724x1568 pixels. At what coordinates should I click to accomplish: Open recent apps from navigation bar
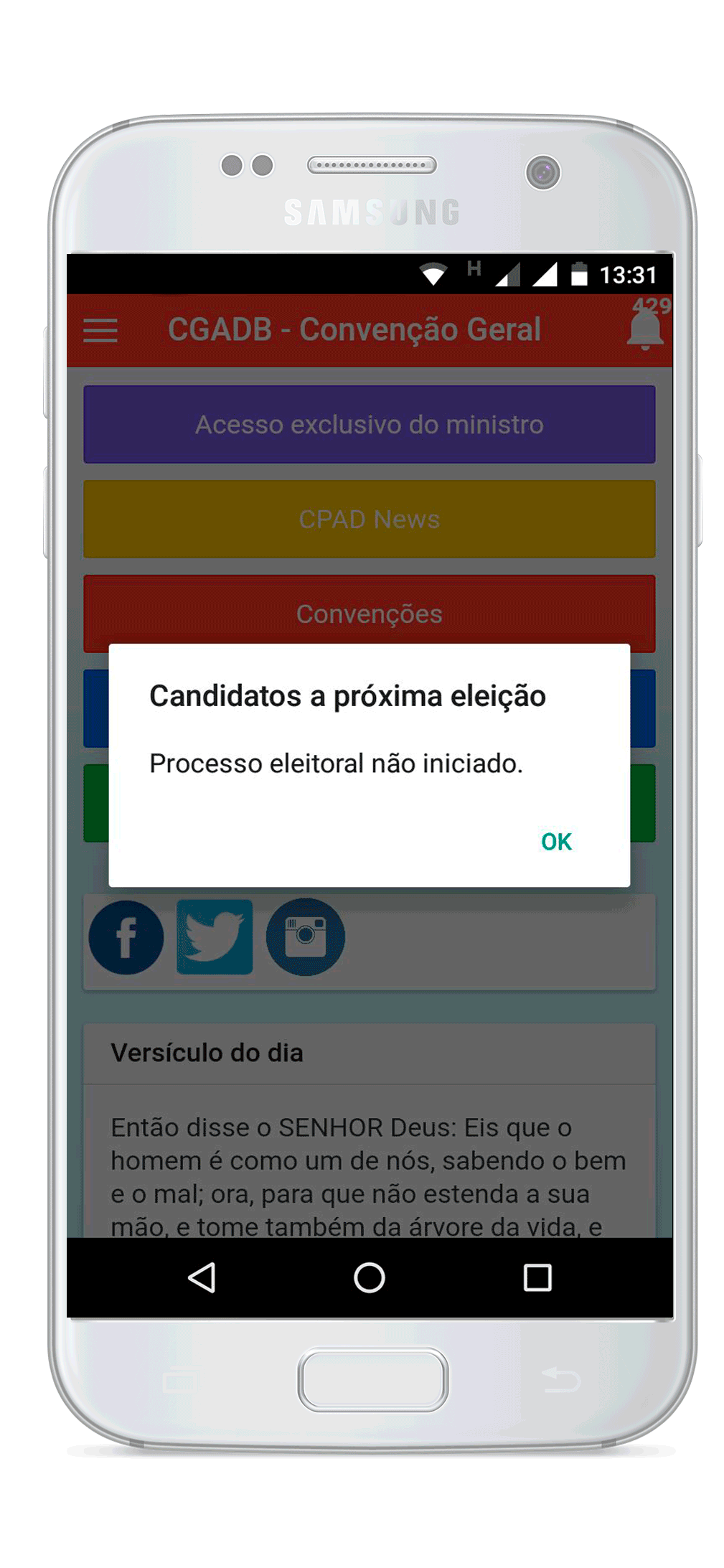pos(537,1277)
